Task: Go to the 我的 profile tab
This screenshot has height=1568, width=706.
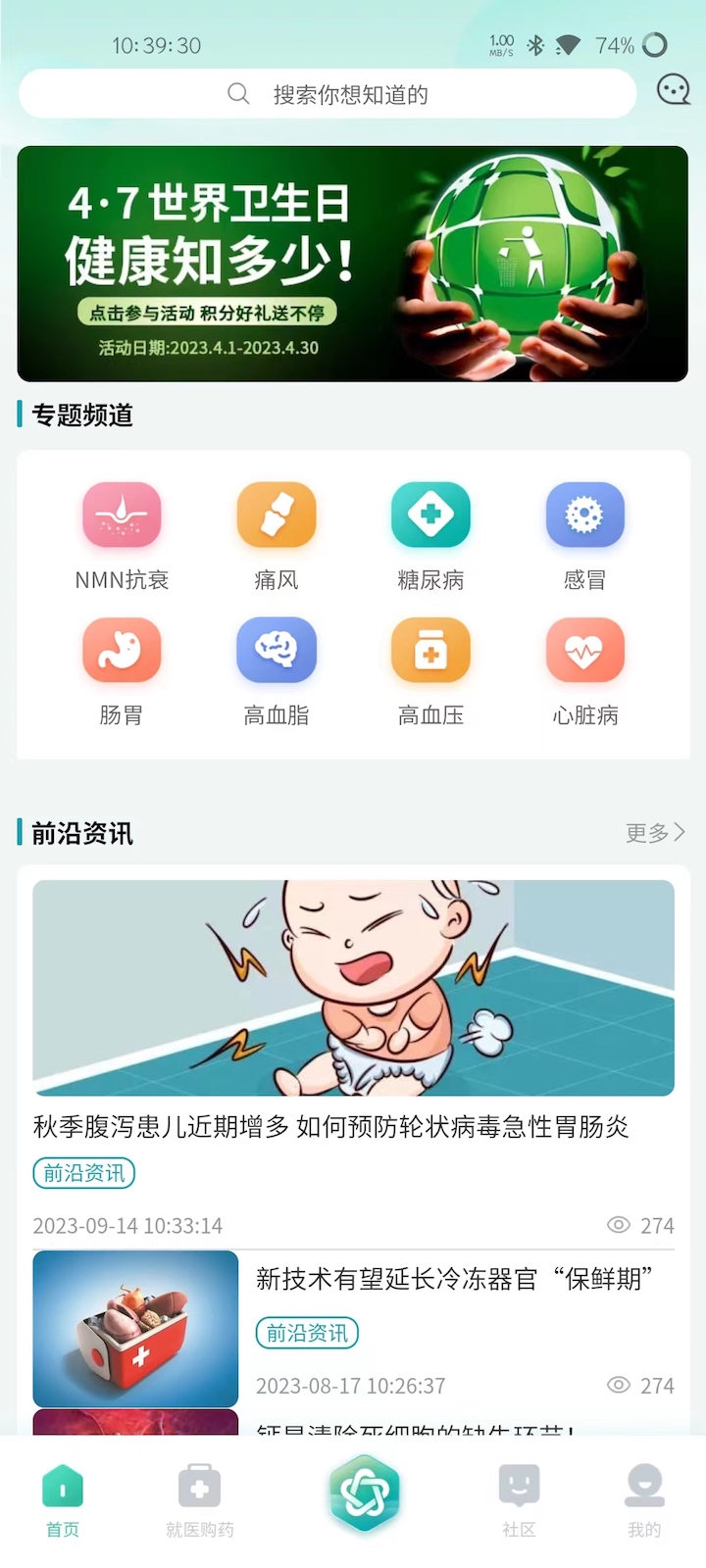Action: point(643,1499)
